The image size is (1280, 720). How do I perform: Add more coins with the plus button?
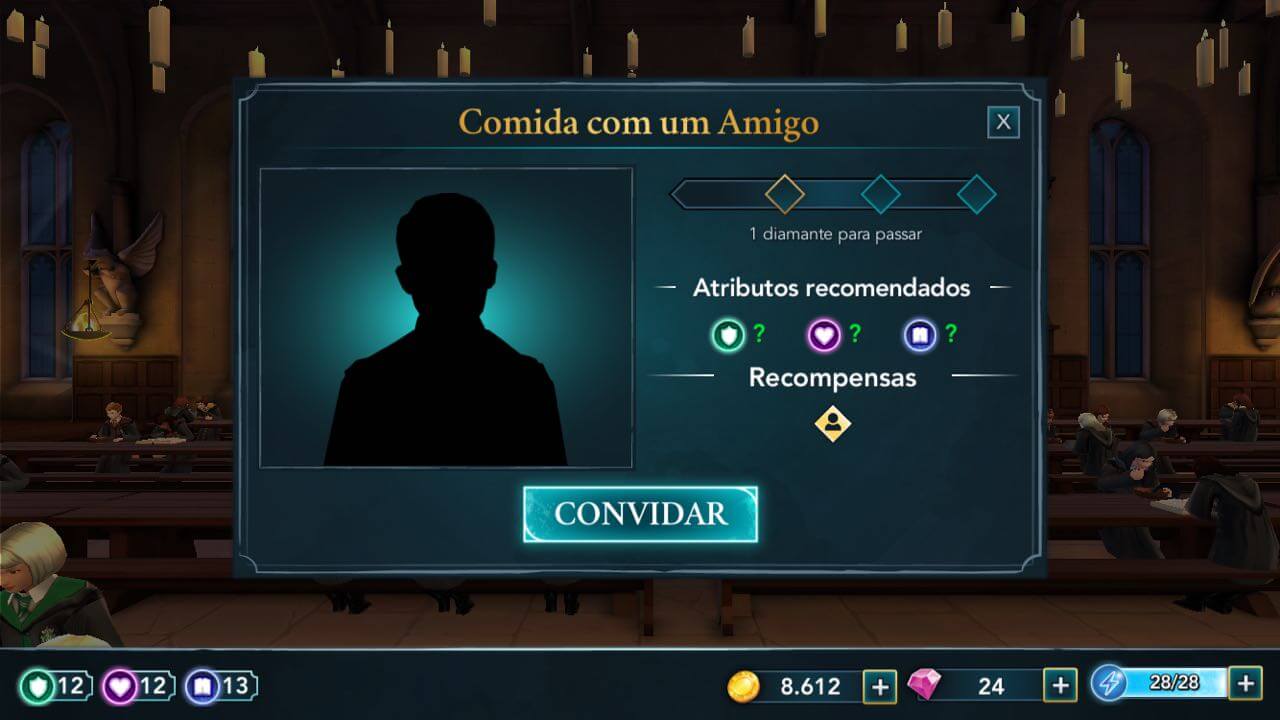[879, 686]
